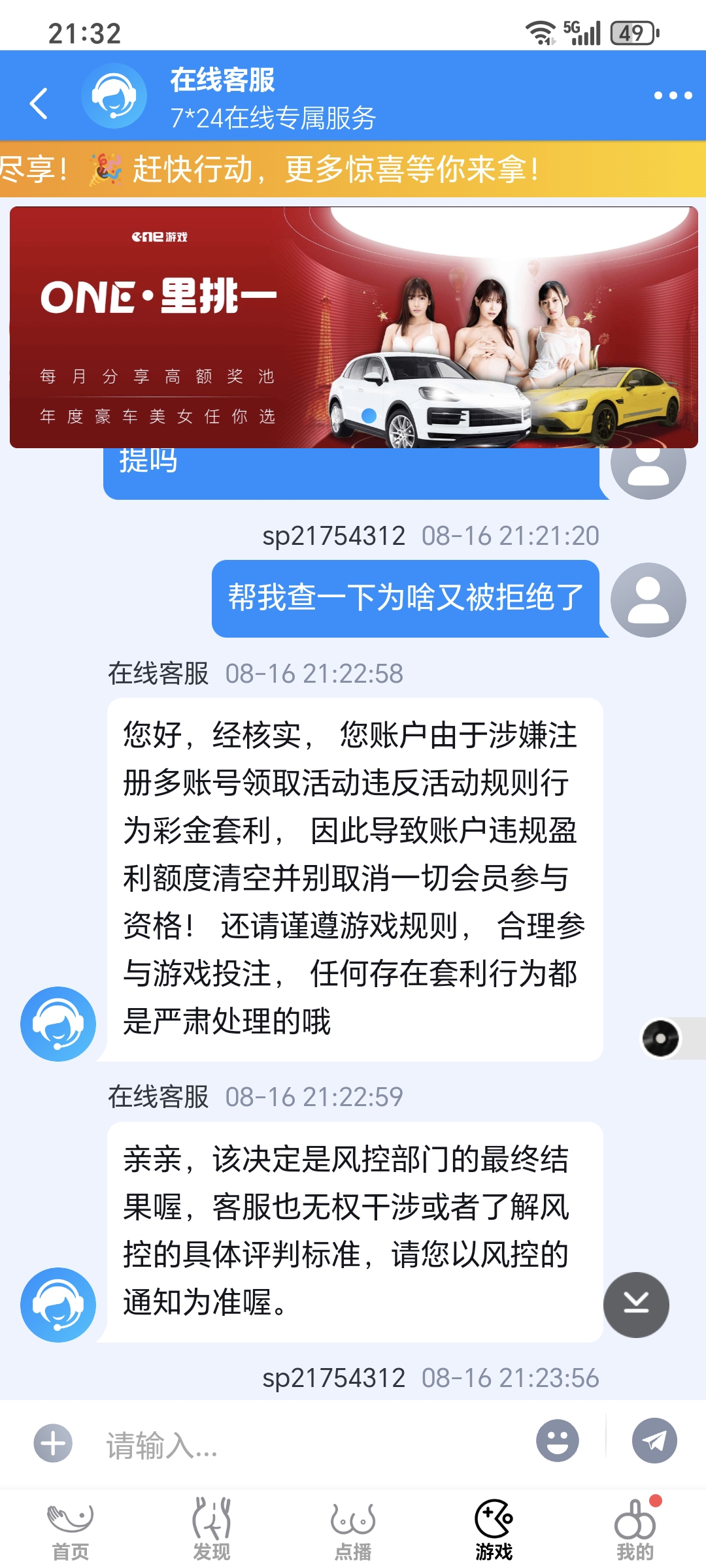
Task: Tap the ONE·里排一 promotional banner
Action: [353, 325]
